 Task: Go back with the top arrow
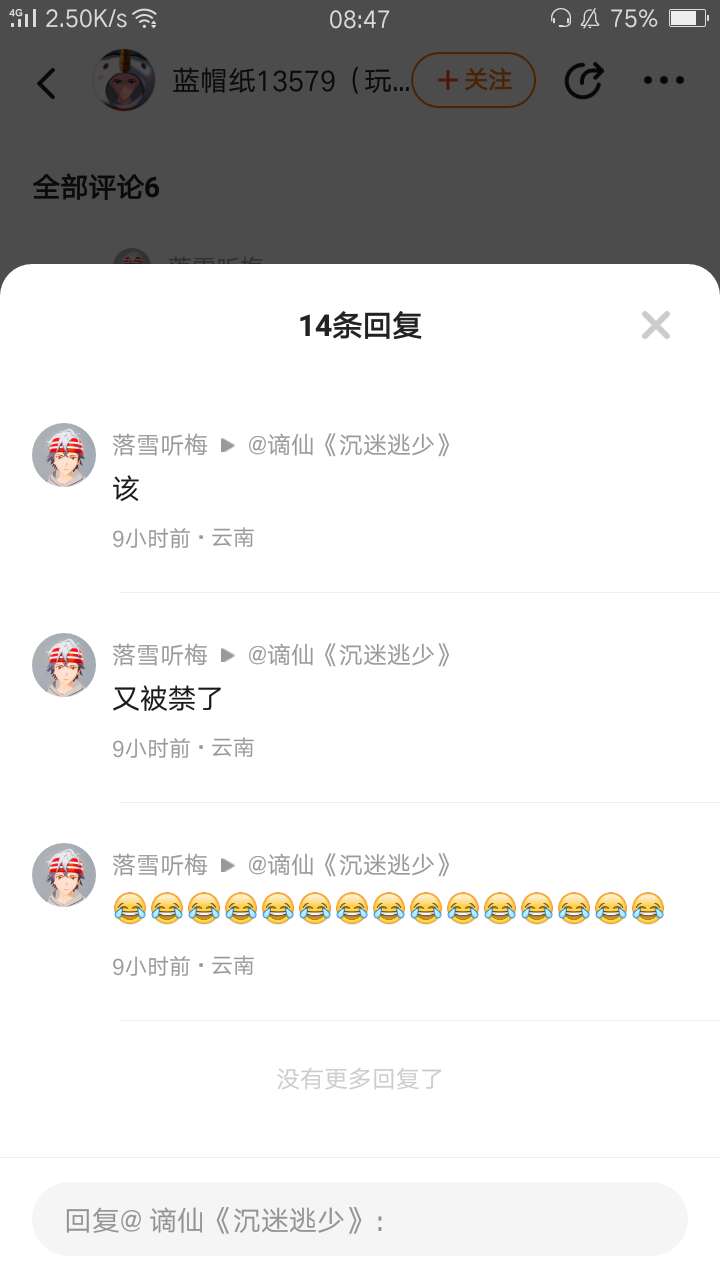coord(47,82)
